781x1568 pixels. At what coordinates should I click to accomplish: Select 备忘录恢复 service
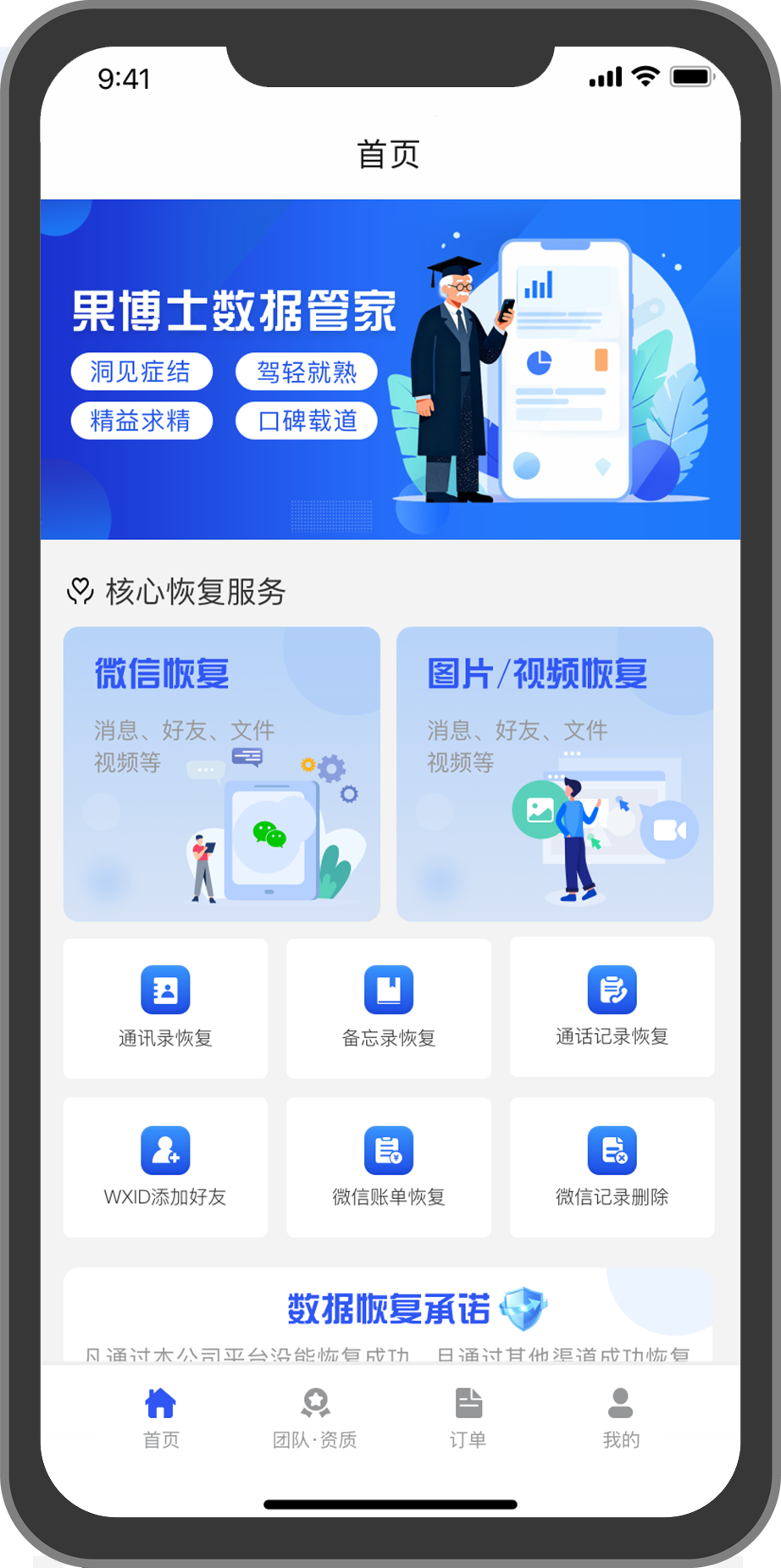(389, 1008)
